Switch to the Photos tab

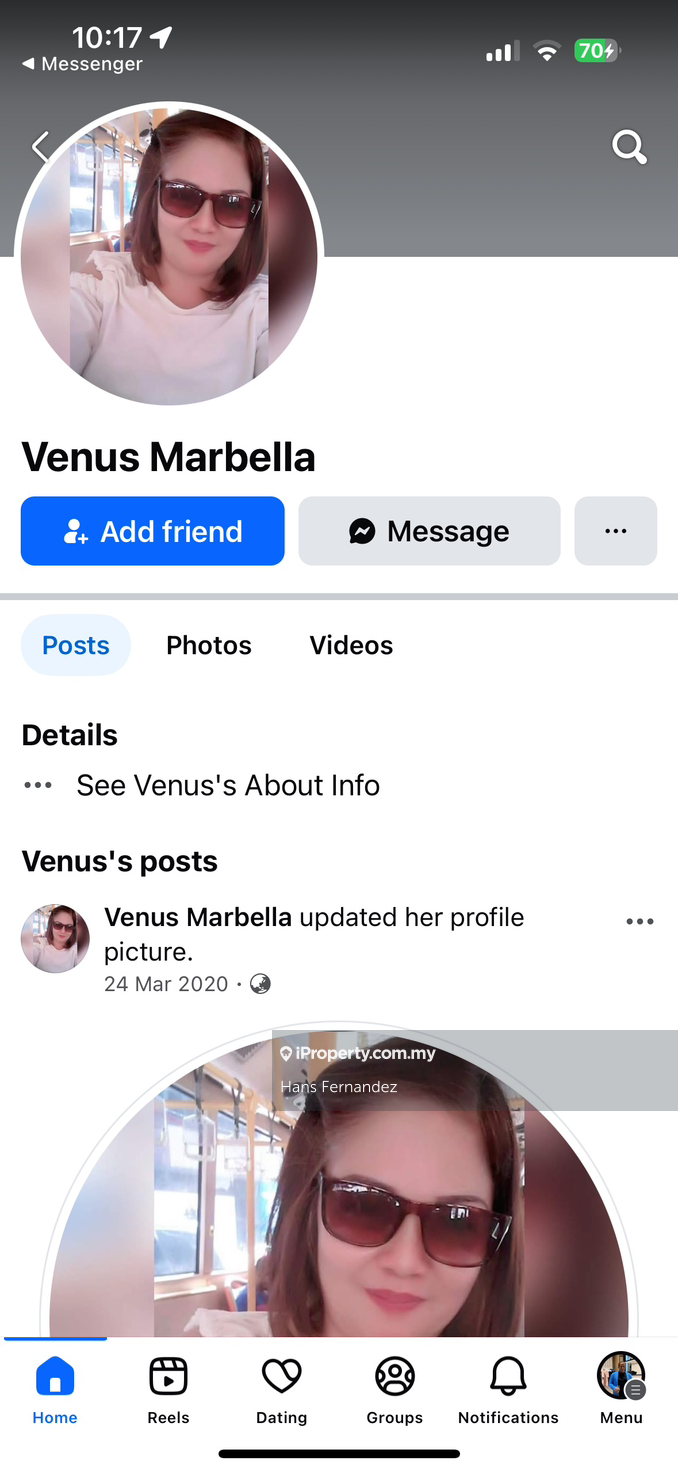208,645
